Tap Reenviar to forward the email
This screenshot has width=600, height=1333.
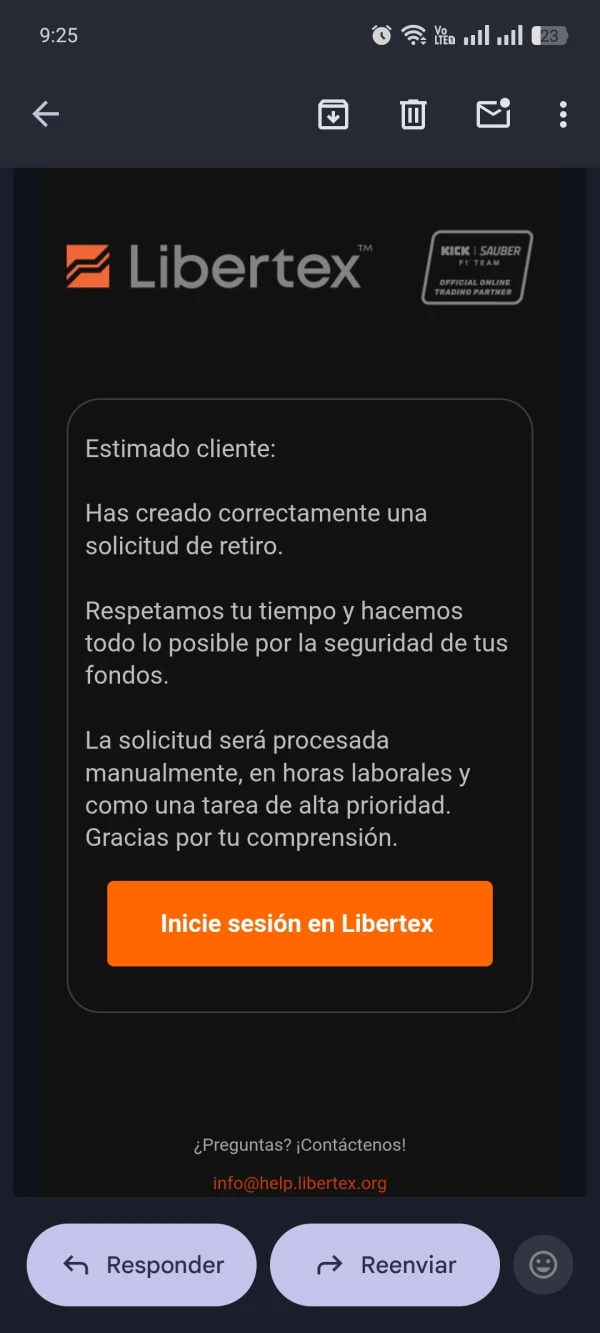pyautogui.click(x=385, y=1265)
